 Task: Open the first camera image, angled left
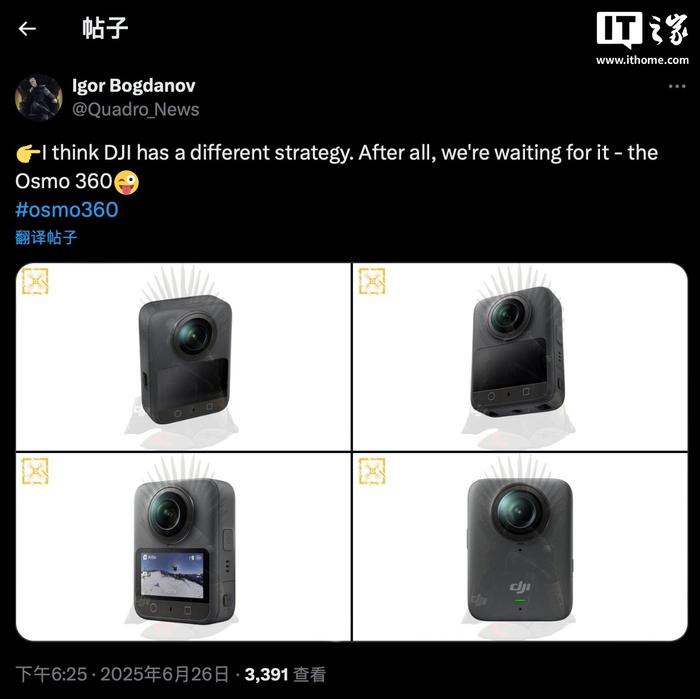tap(183, 356)
